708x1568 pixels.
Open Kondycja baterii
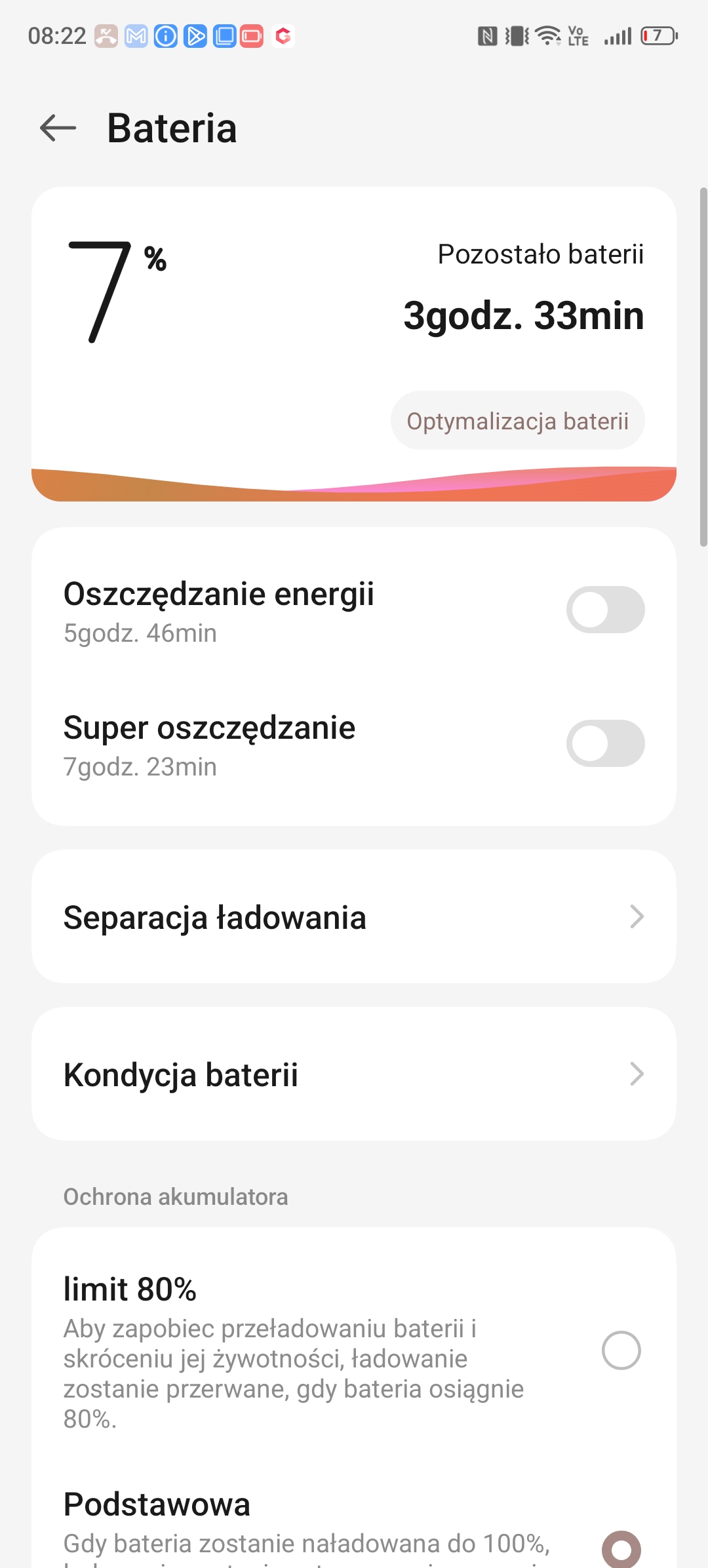(x=354, y=1074)
